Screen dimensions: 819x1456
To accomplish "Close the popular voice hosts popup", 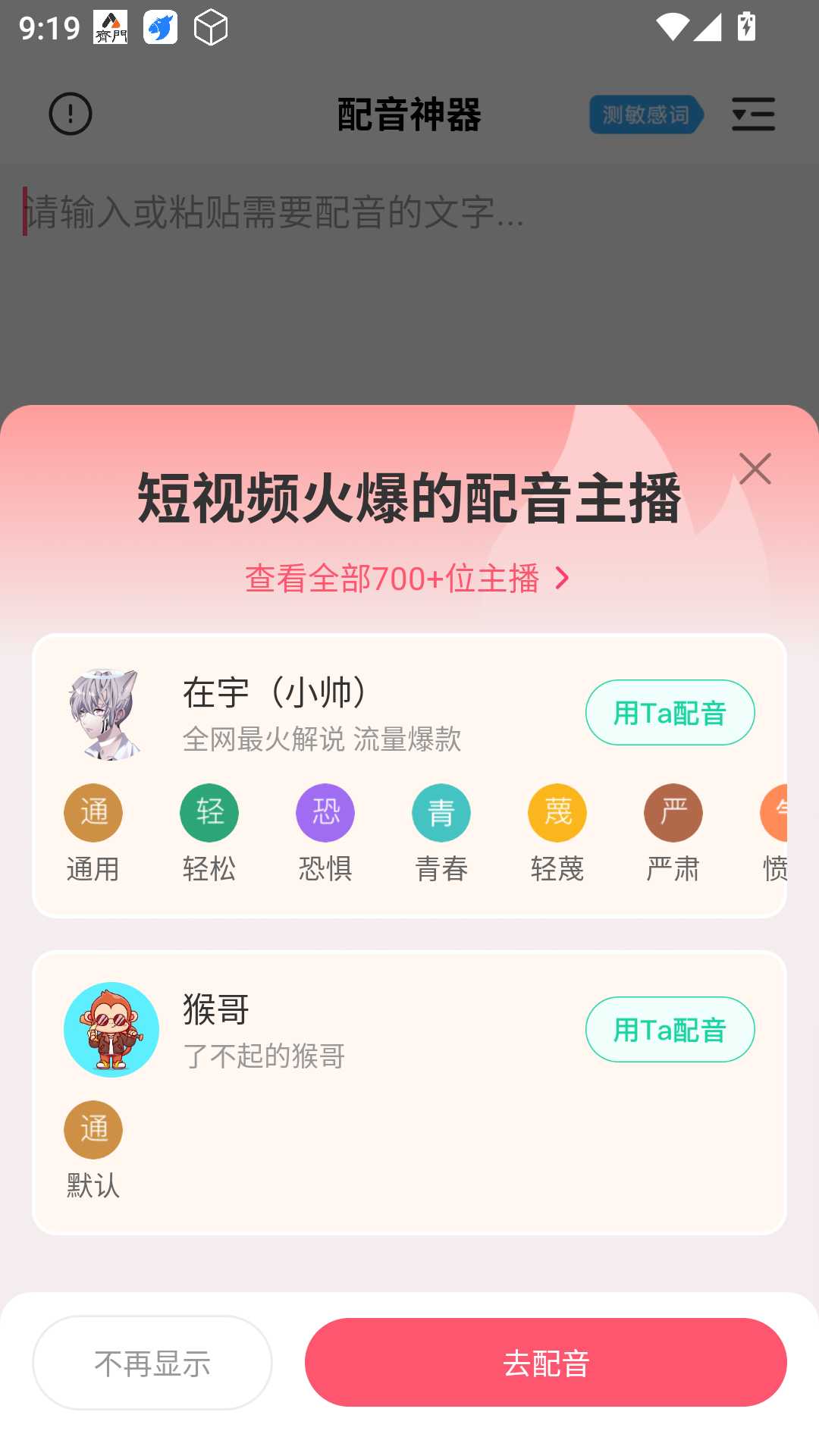I will click(x=755, y=469).
